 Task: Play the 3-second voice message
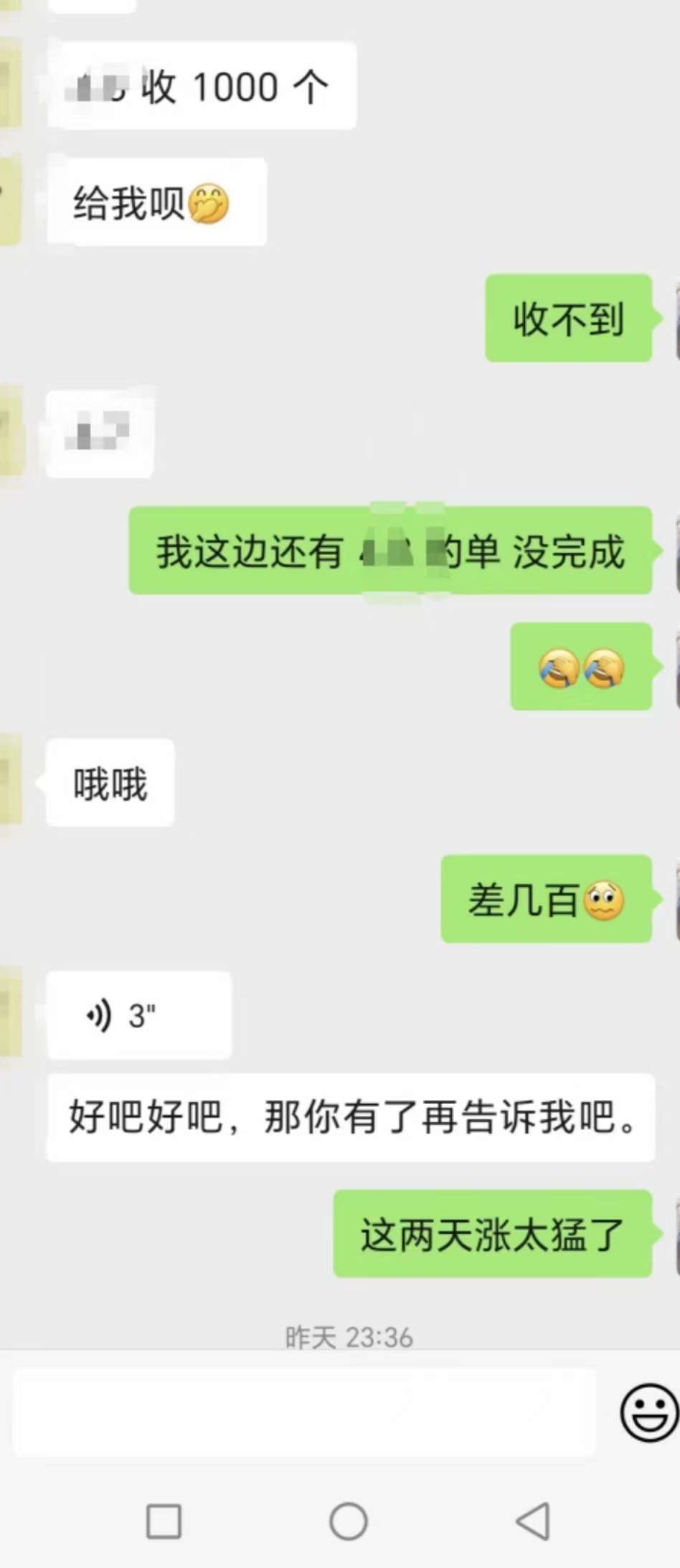click(138, 1015)
